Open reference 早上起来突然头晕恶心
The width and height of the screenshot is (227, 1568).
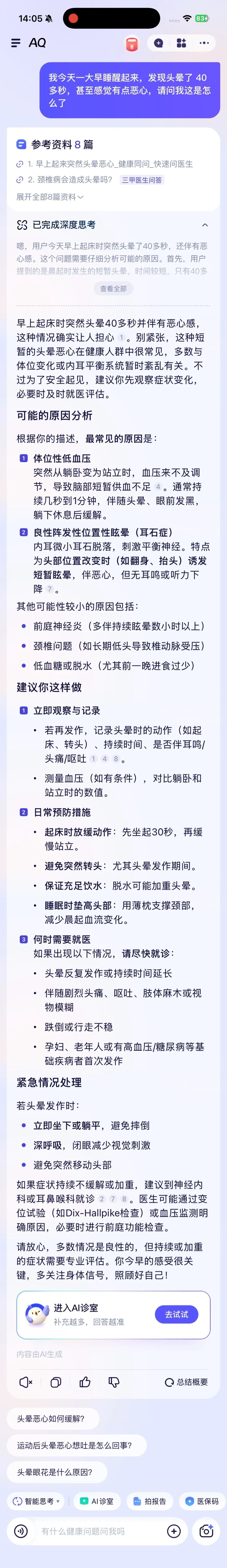click(110, 164)
